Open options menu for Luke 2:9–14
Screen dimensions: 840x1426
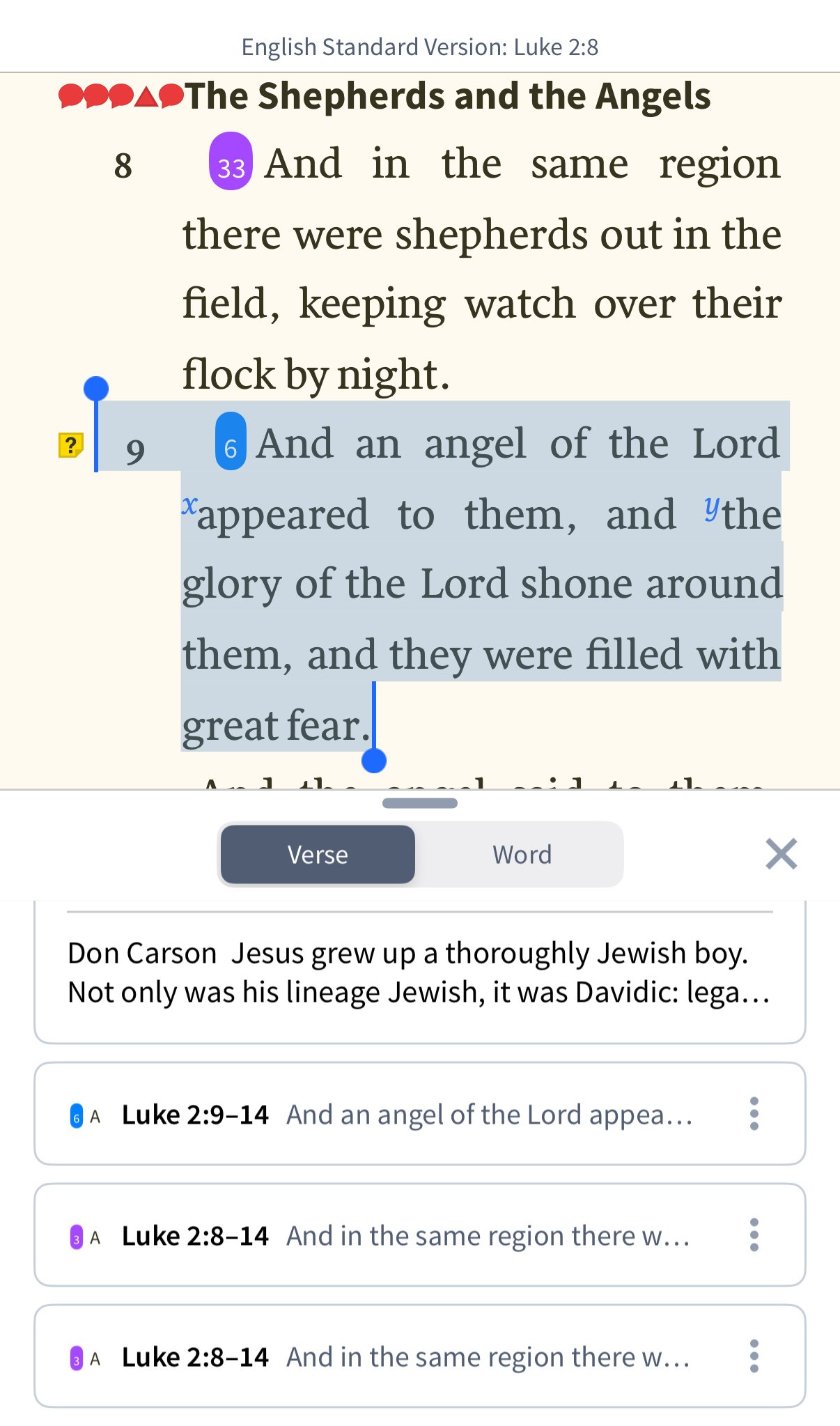(x=754, y=1114)
